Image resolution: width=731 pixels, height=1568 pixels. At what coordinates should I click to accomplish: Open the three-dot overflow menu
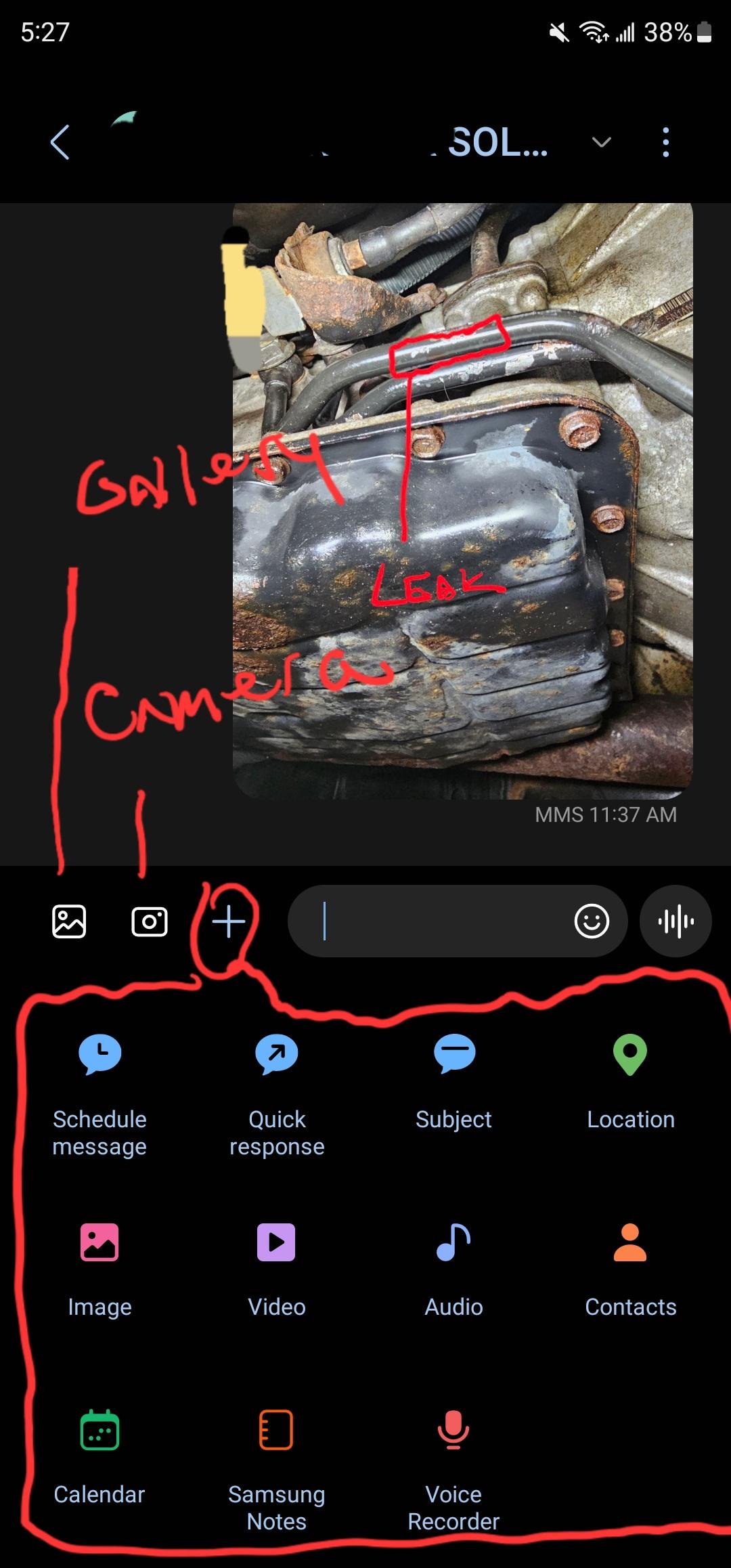666,142
